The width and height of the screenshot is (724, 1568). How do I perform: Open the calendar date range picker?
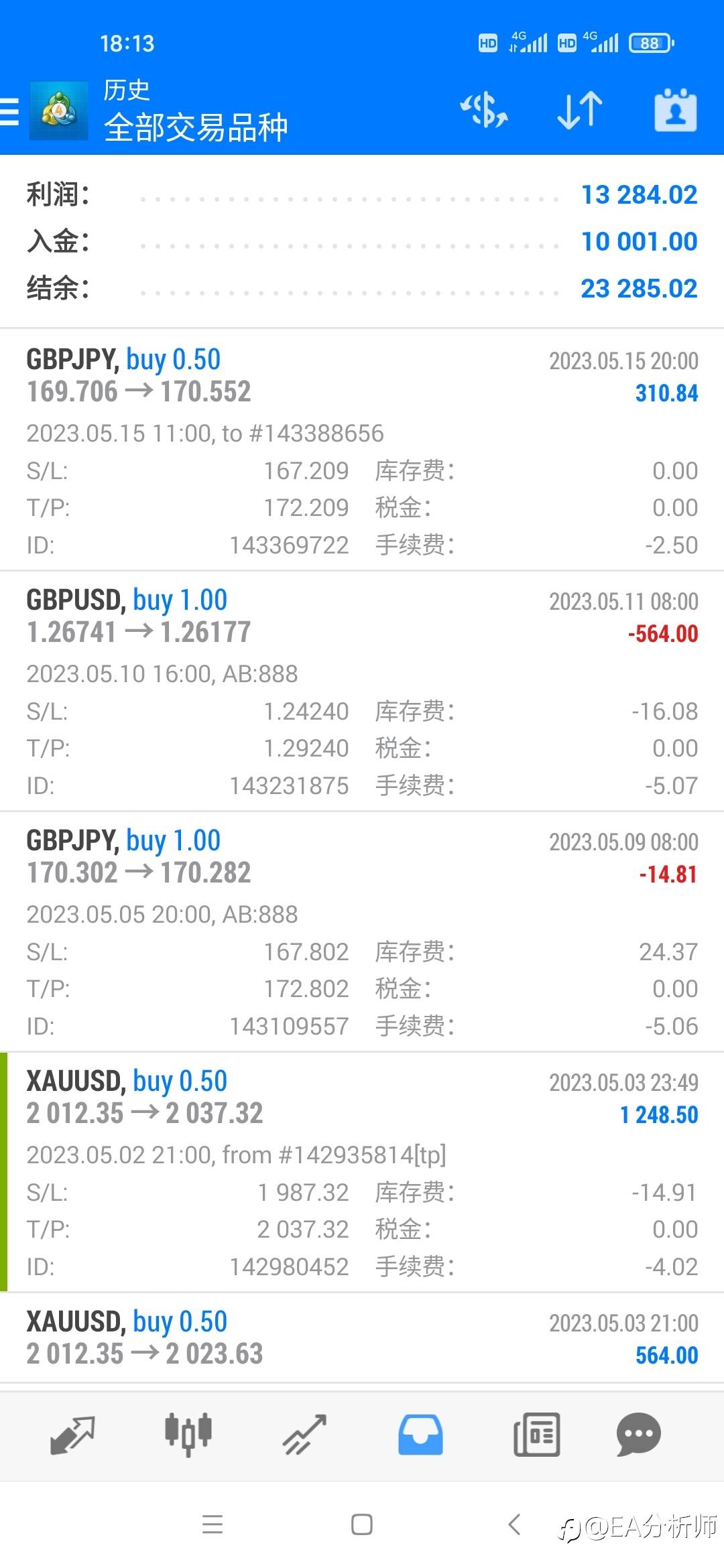(x=675, y=111)
